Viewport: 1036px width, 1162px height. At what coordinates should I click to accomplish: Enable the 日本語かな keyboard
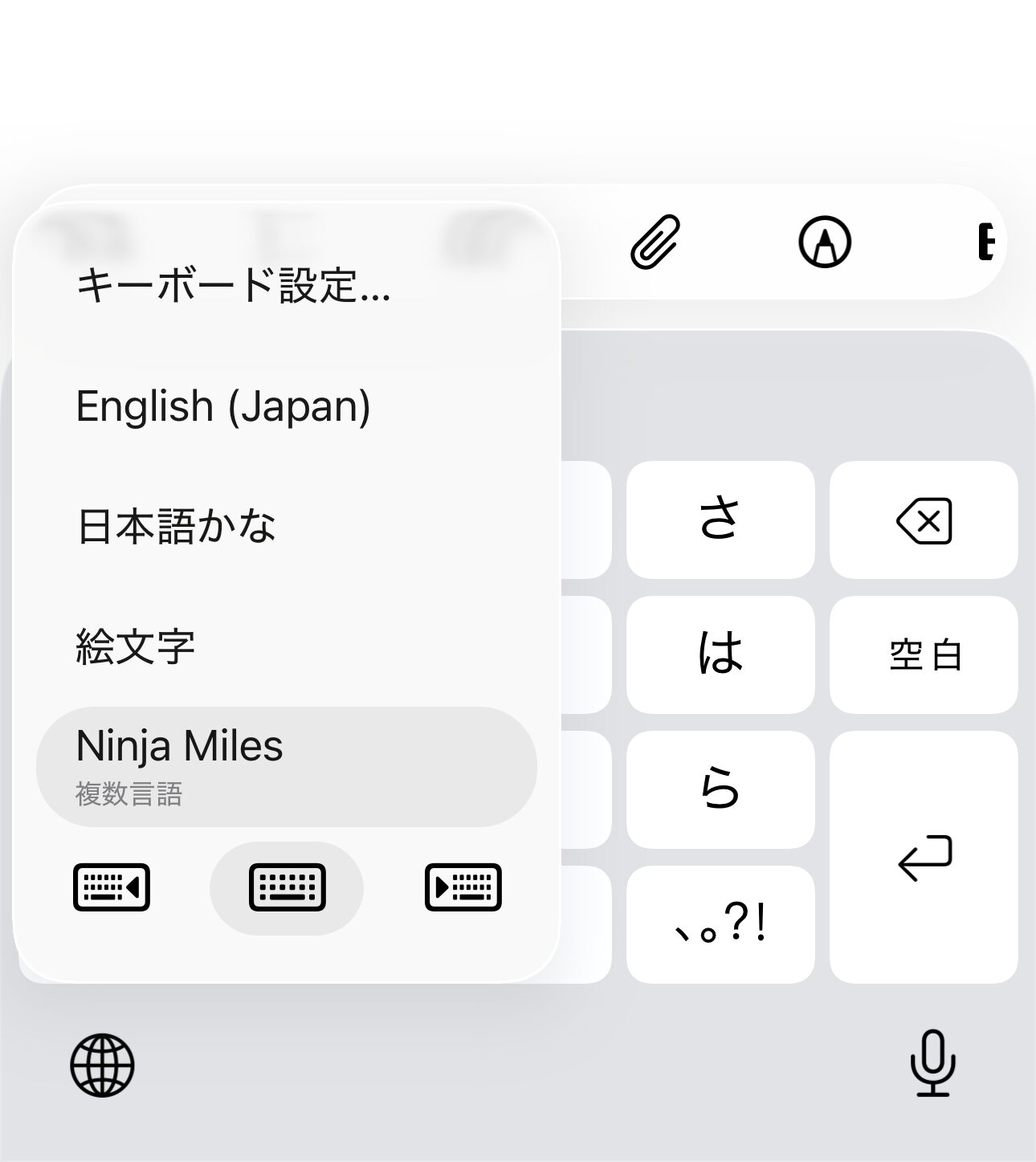point(175,524)
